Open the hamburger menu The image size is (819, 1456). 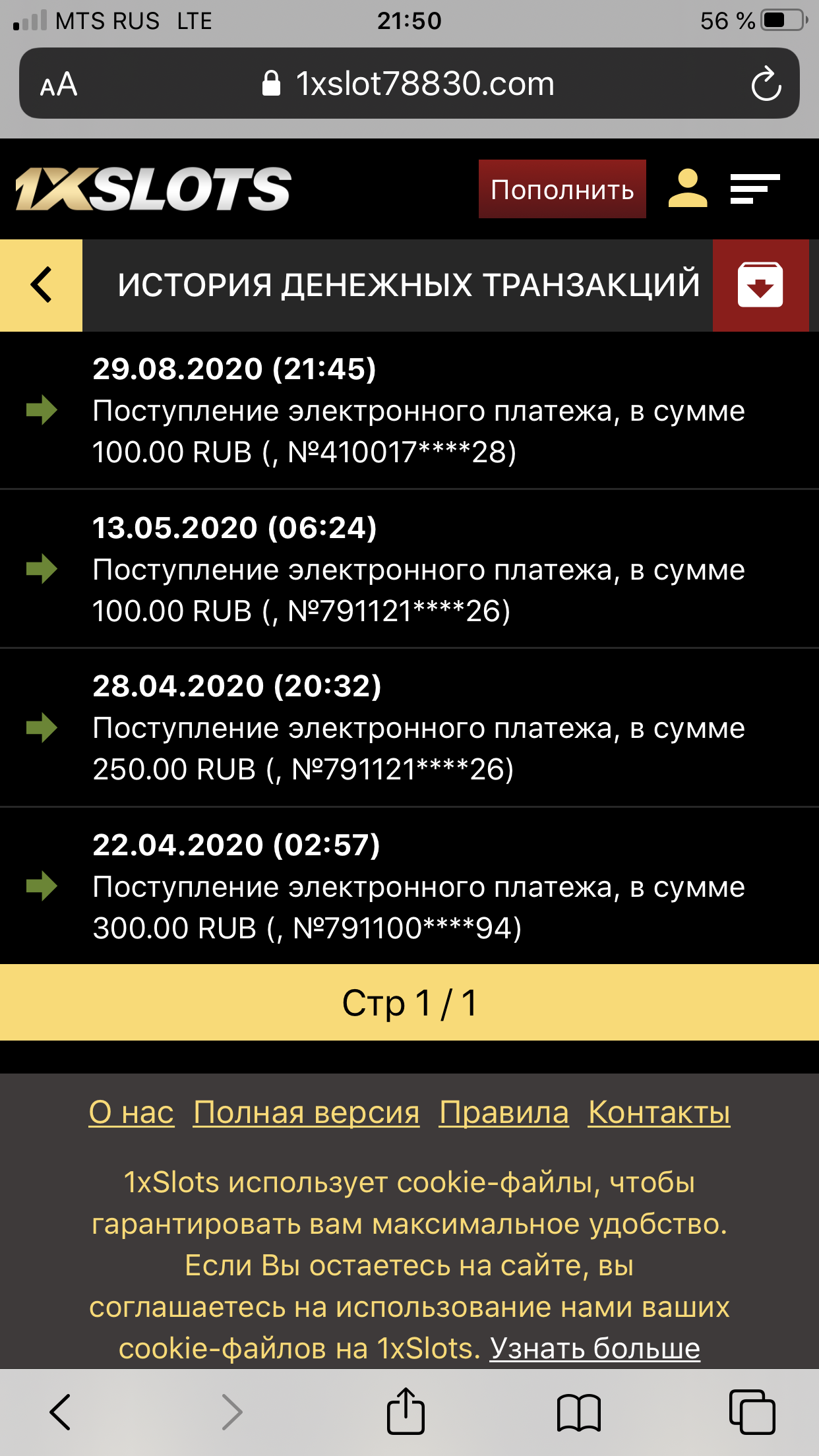tap(755, 189)
